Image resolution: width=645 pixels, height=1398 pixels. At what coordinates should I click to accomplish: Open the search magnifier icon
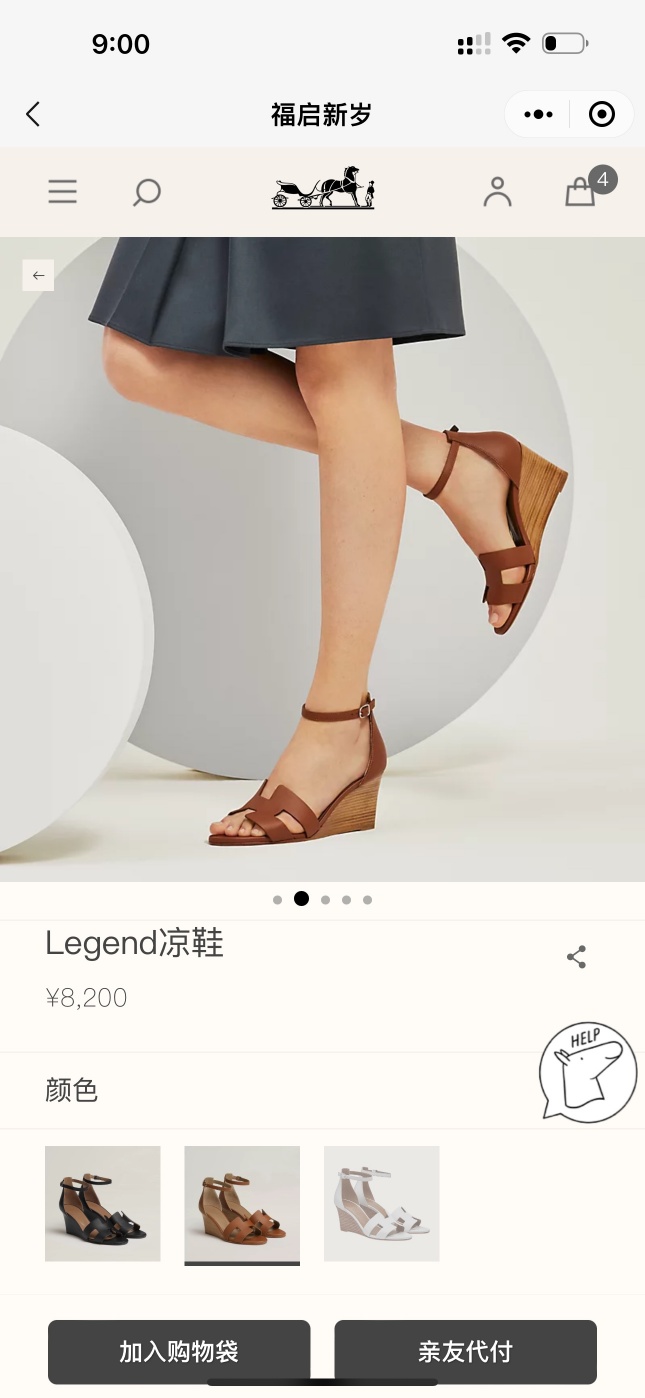146,191
